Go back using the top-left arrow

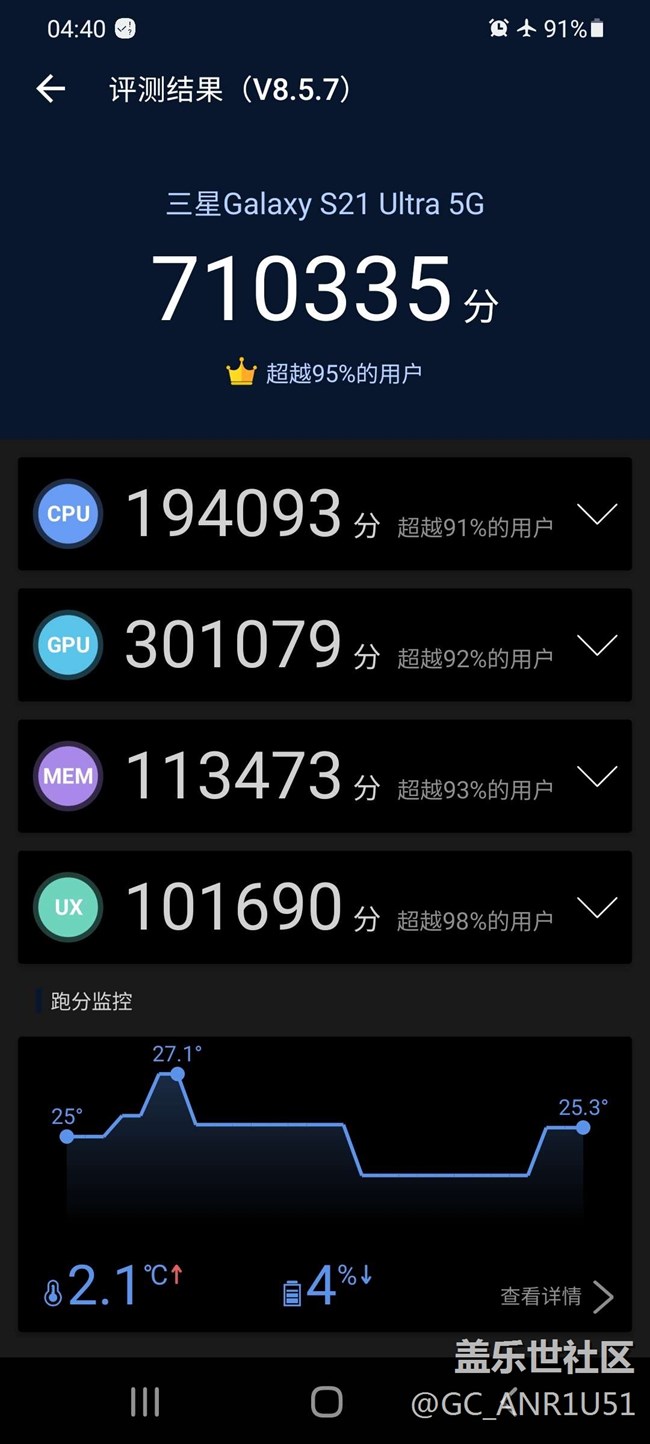(x=51, y=90)
